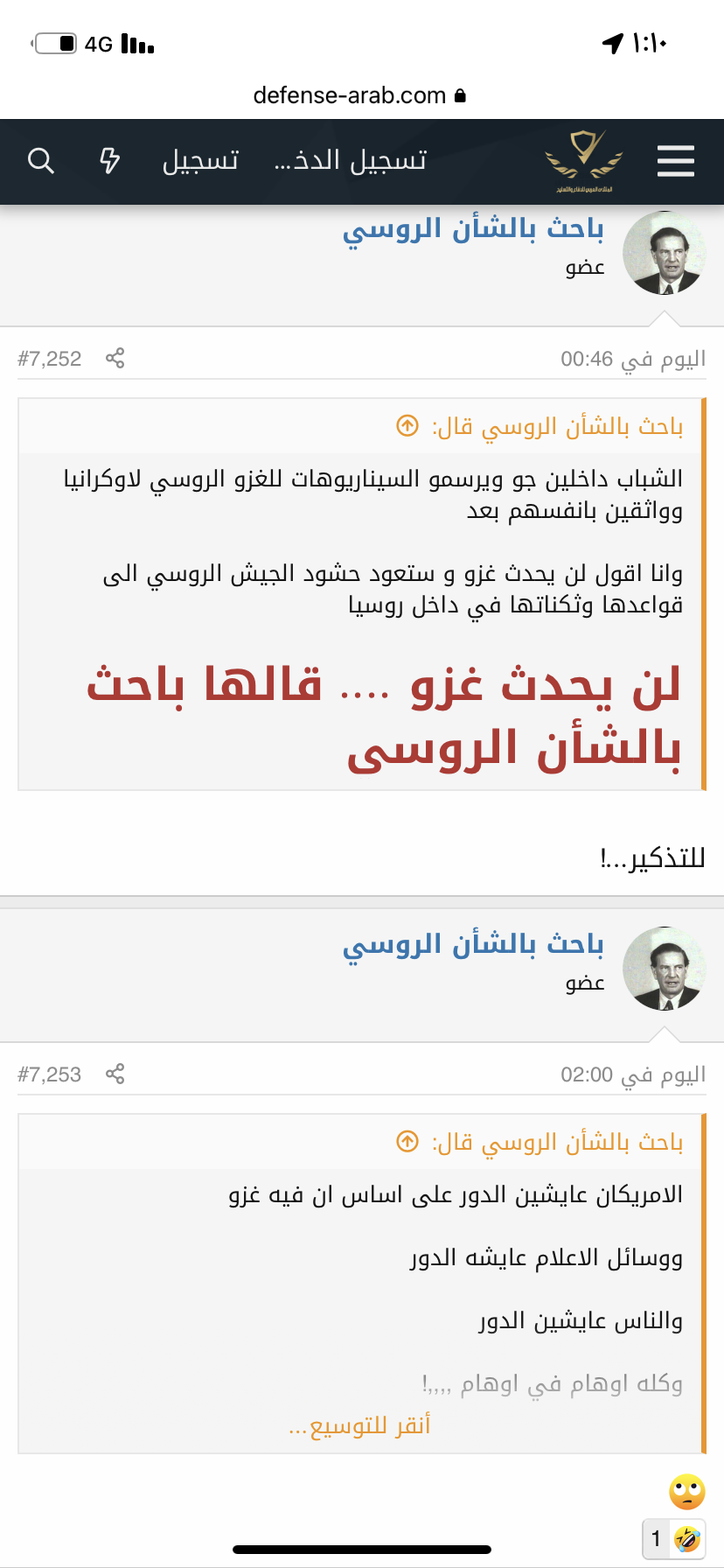Viewport: 724px width, 1568px height.
Task: Share post #7,252
Action: 115,359
